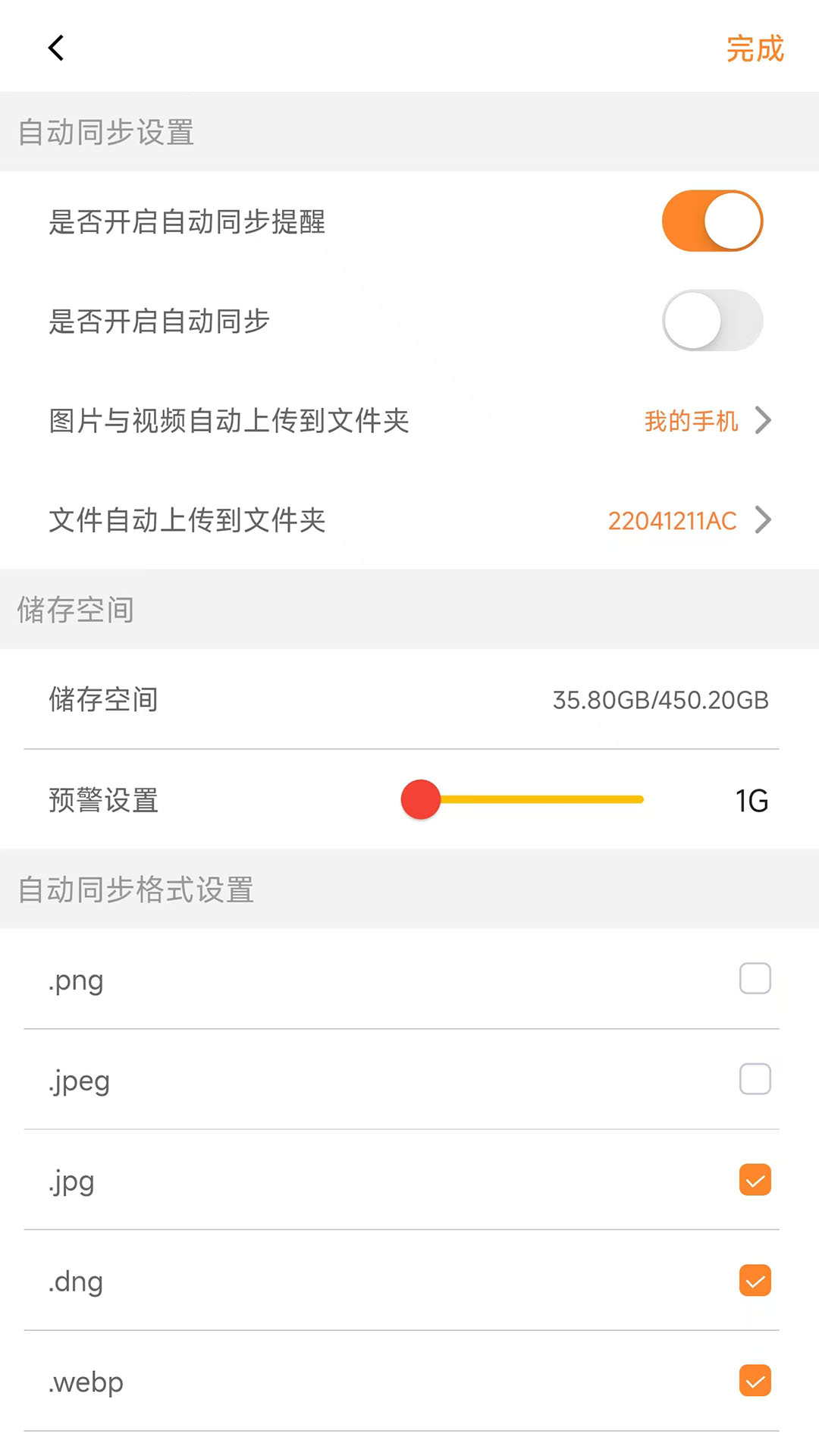
Task: Click the 1G warning value
Action: click(752, 799)
